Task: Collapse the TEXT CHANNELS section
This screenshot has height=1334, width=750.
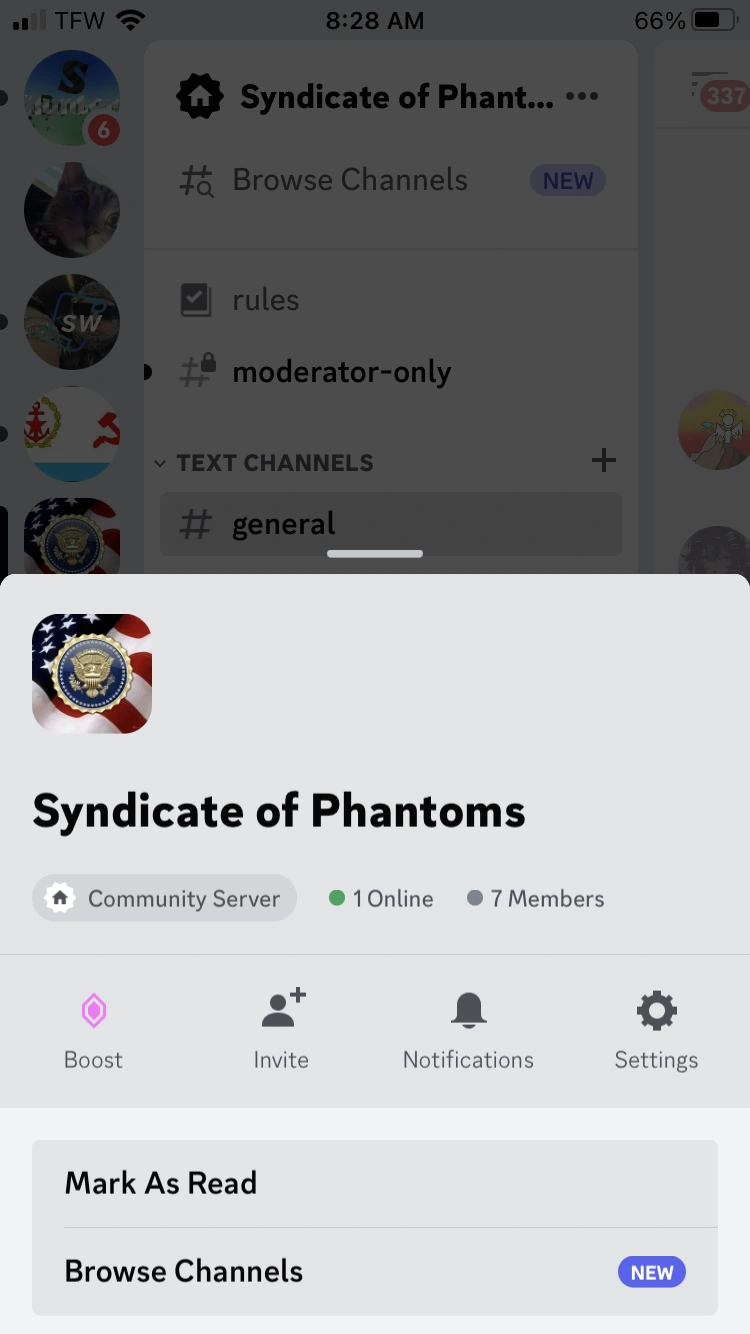Action: click(x=160, y=462)
